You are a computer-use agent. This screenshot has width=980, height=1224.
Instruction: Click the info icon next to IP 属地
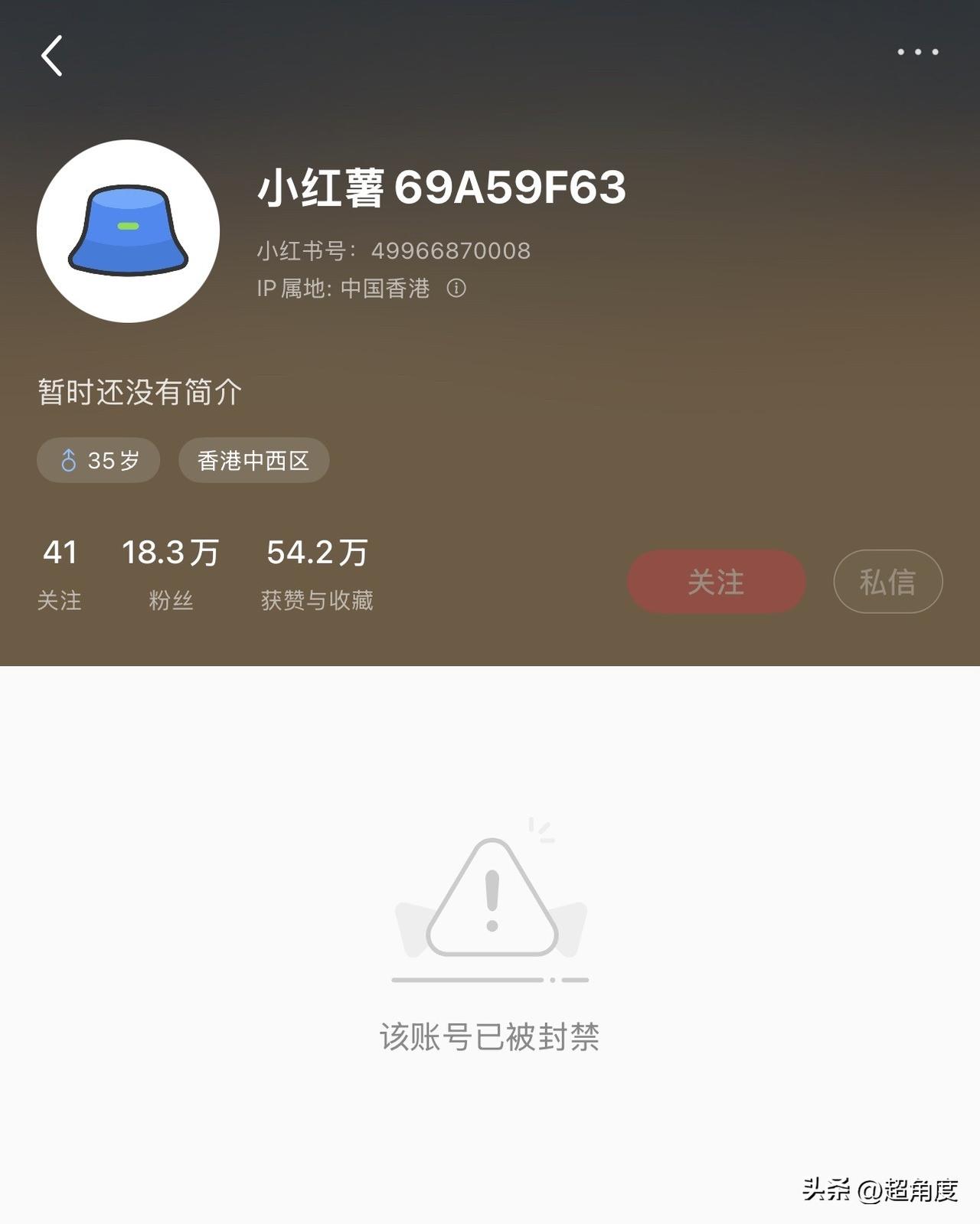coord(457,289)
